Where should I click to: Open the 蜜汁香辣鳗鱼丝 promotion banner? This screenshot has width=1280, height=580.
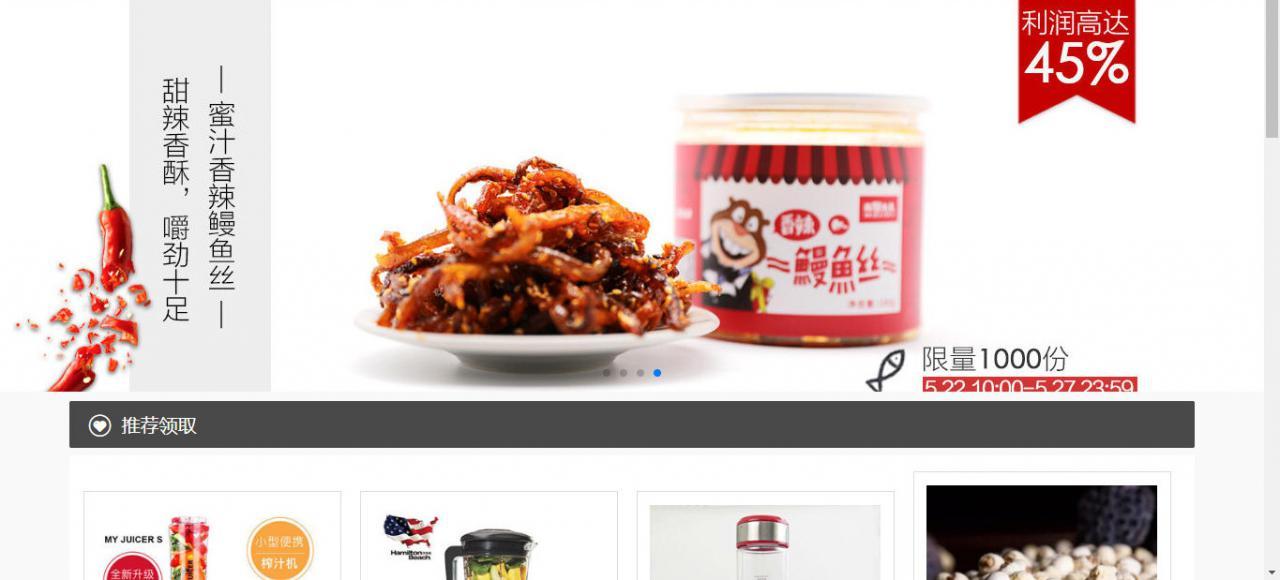(640, 200)
